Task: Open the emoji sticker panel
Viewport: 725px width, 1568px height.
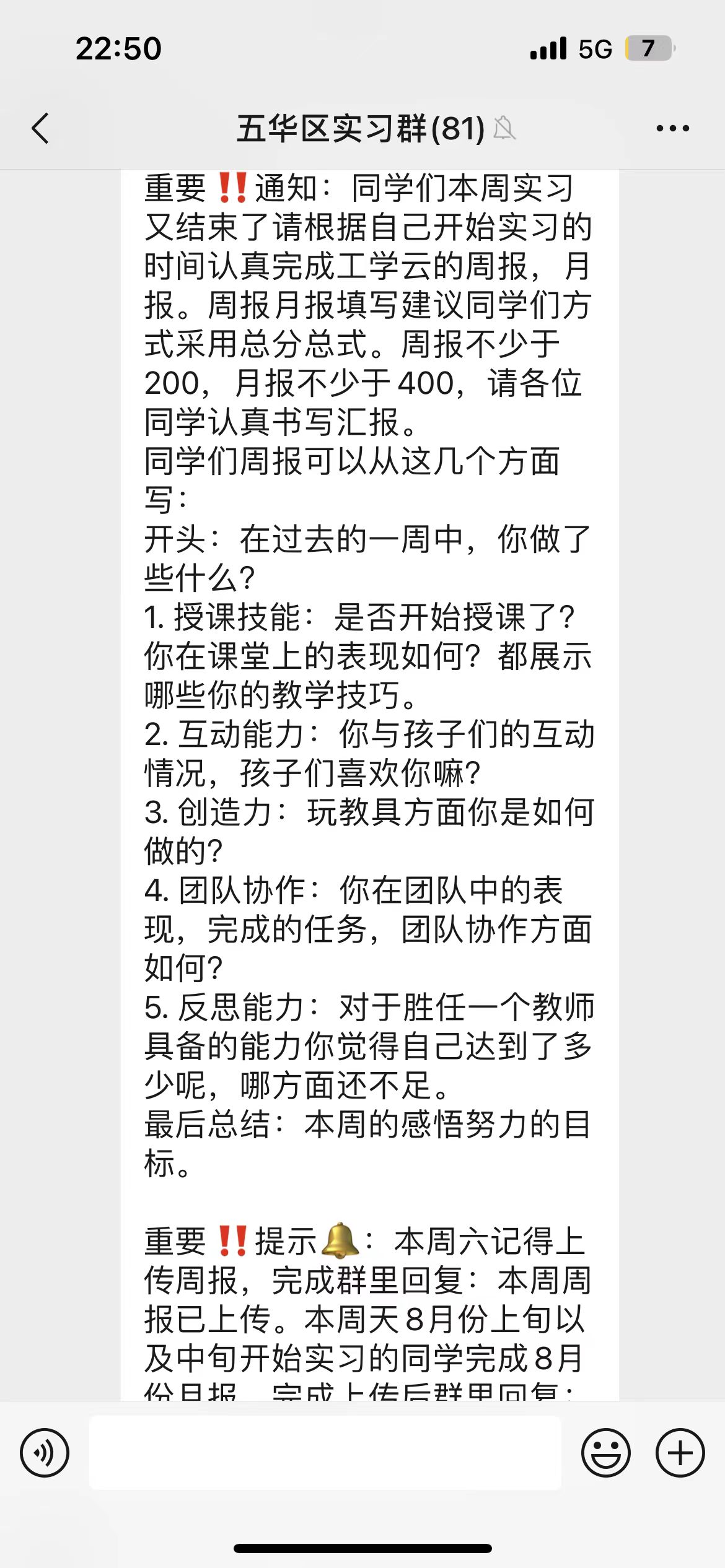Action: coord(606,1452)
